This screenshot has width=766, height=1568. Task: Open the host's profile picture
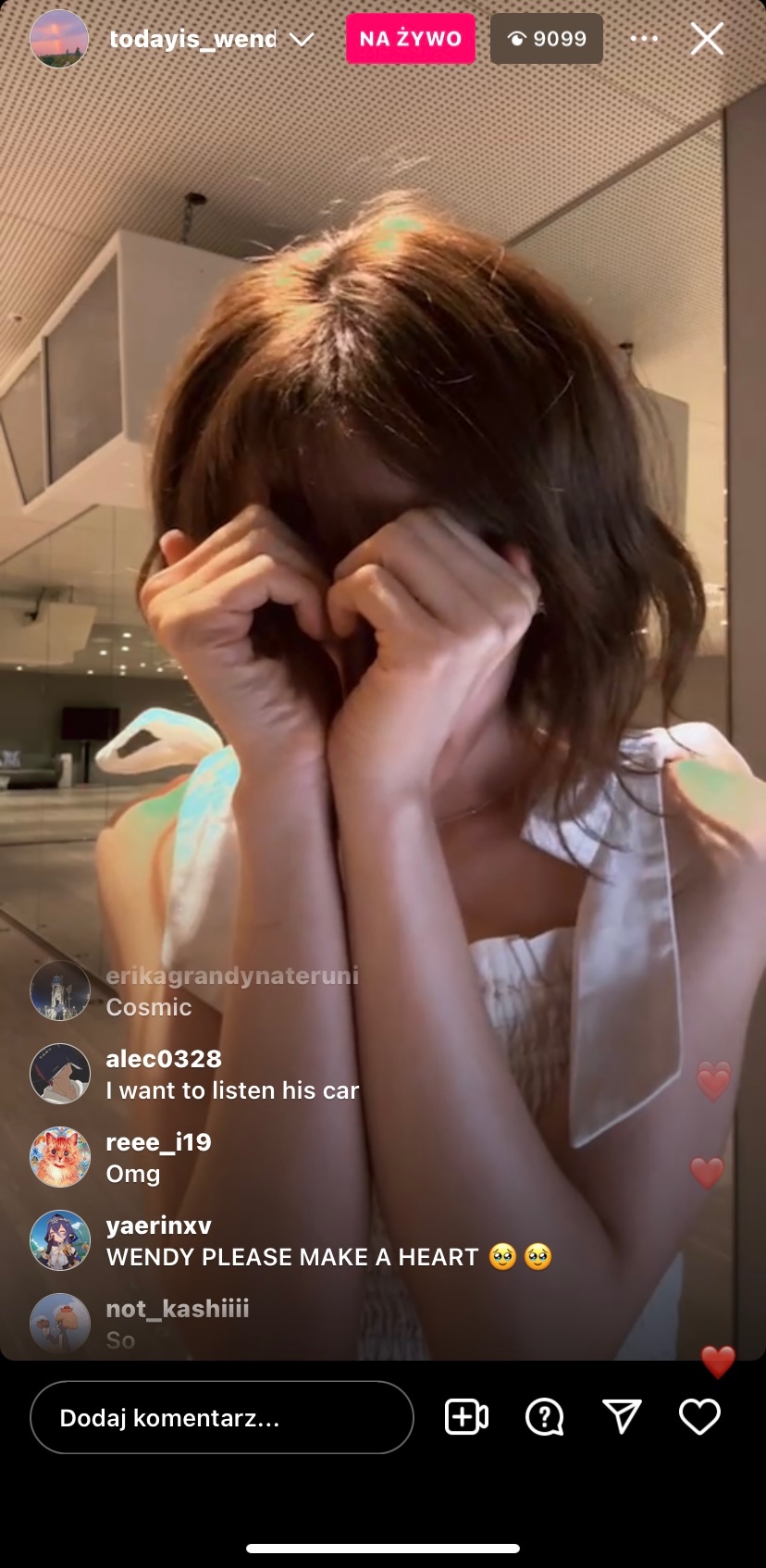click(59, 39)
